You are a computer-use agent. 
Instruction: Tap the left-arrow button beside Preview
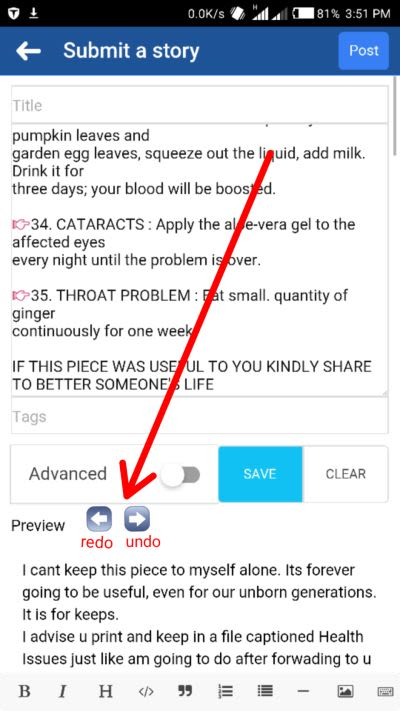[x=99, y=519]
